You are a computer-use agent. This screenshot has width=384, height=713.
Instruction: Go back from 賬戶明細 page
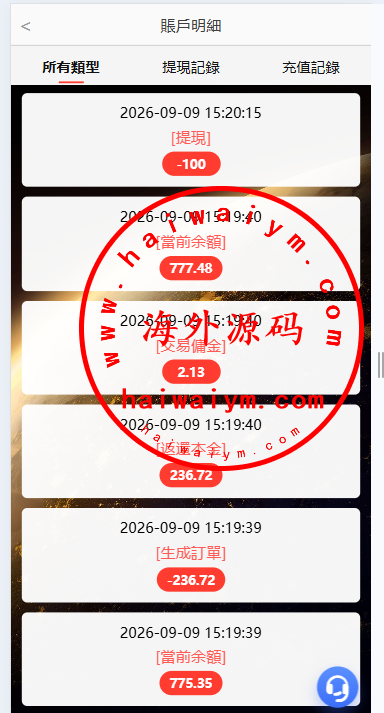tap(25, 26)
